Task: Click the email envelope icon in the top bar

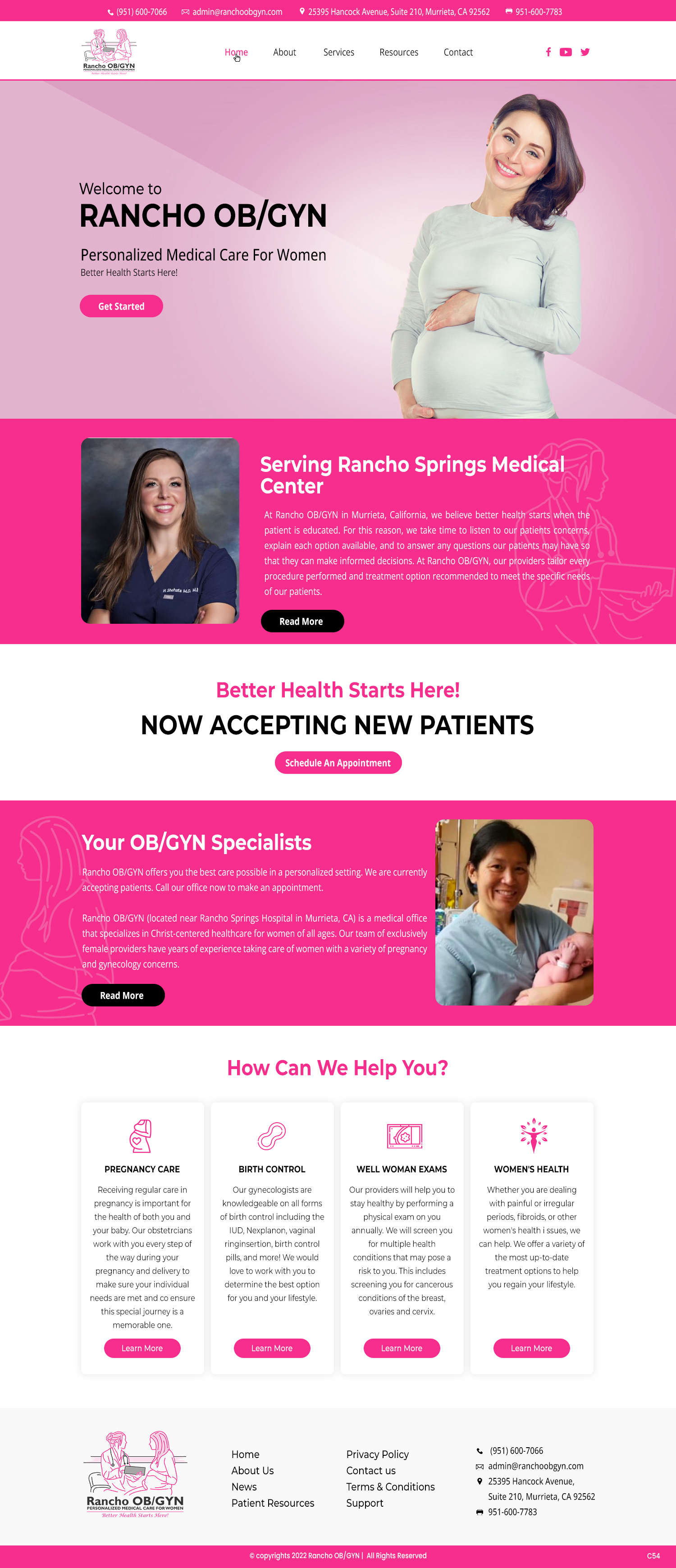Action: (x=184, y=12)
